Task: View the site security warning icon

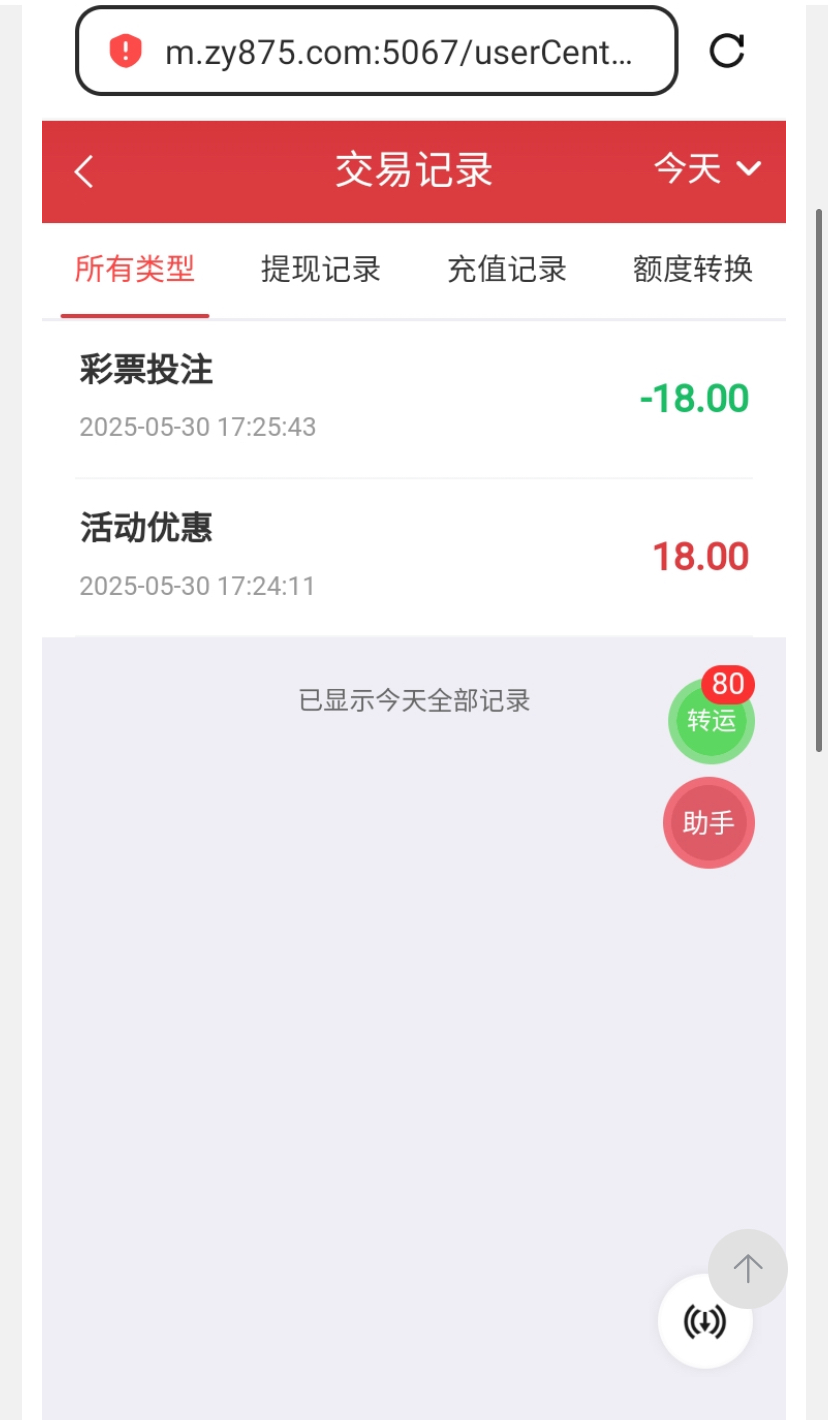Action: tap(125, 51)
